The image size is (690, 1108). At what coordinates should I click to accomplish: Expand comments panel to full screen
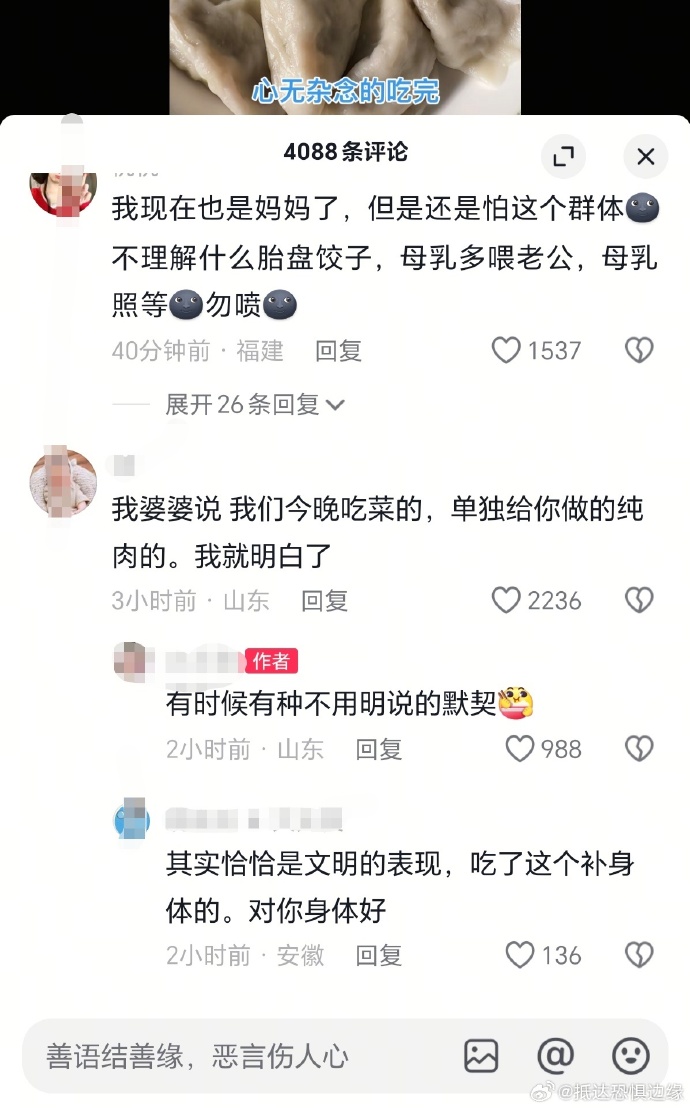(x=563, y=156)
